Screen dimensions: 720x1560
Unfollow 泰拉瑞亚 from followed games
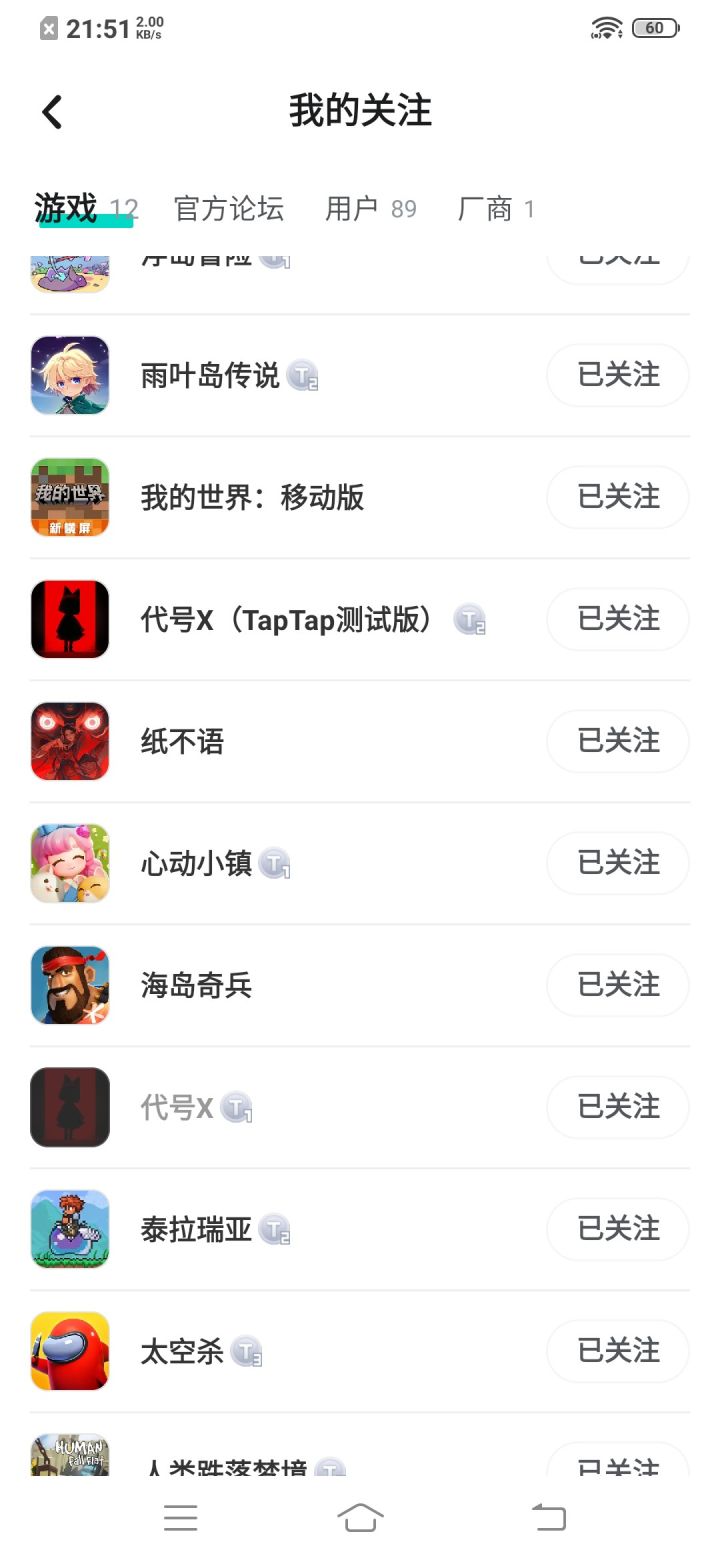click(x=618, y=1229)
